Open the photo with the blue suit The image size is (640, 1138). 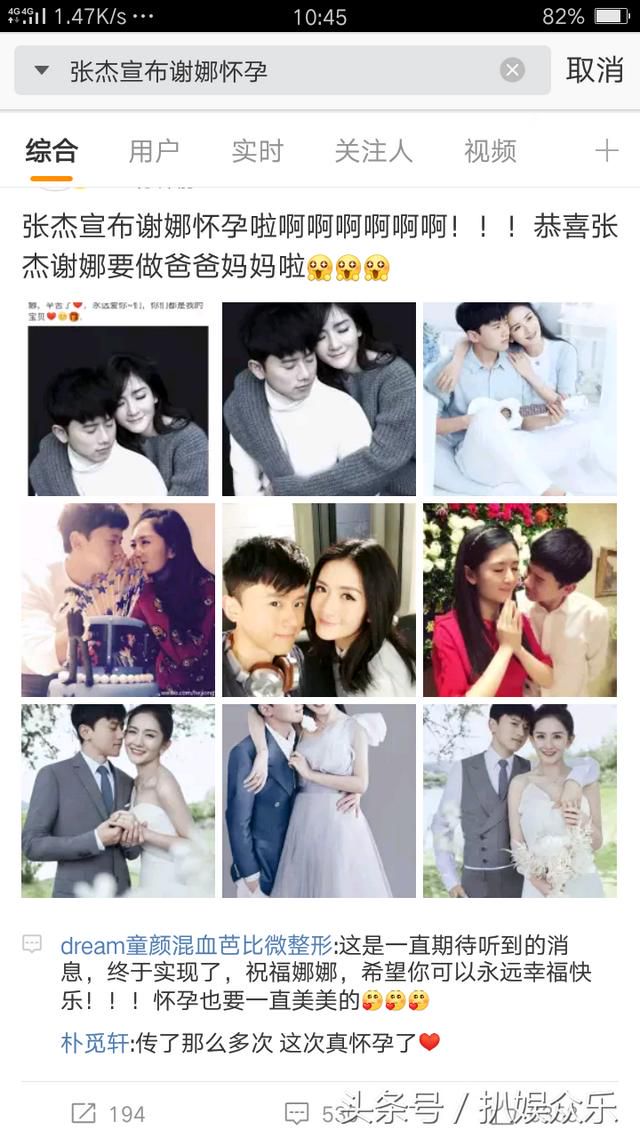[x=319, y=801]
